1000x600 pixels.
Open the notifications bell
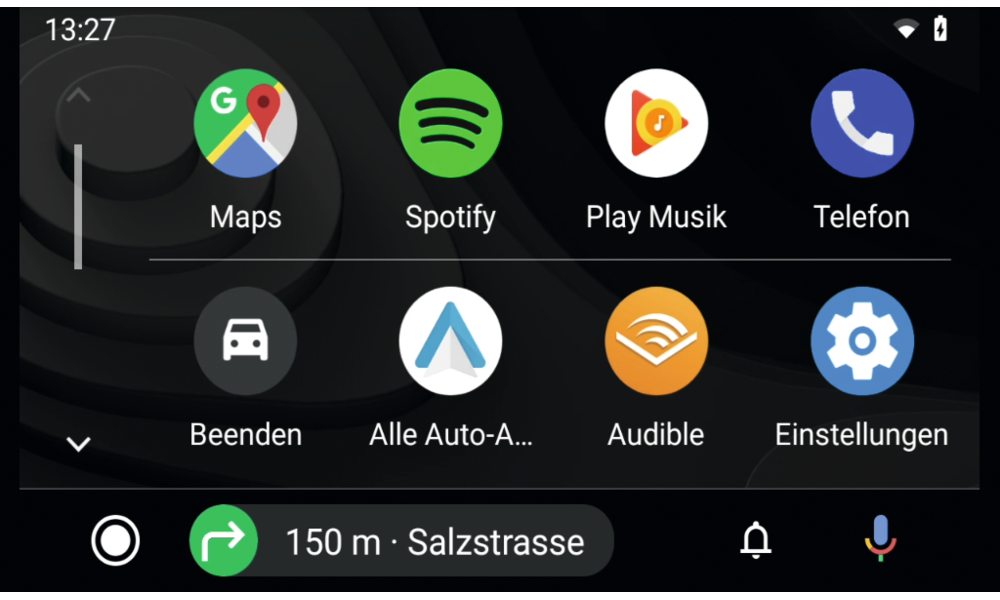[756, 541]
